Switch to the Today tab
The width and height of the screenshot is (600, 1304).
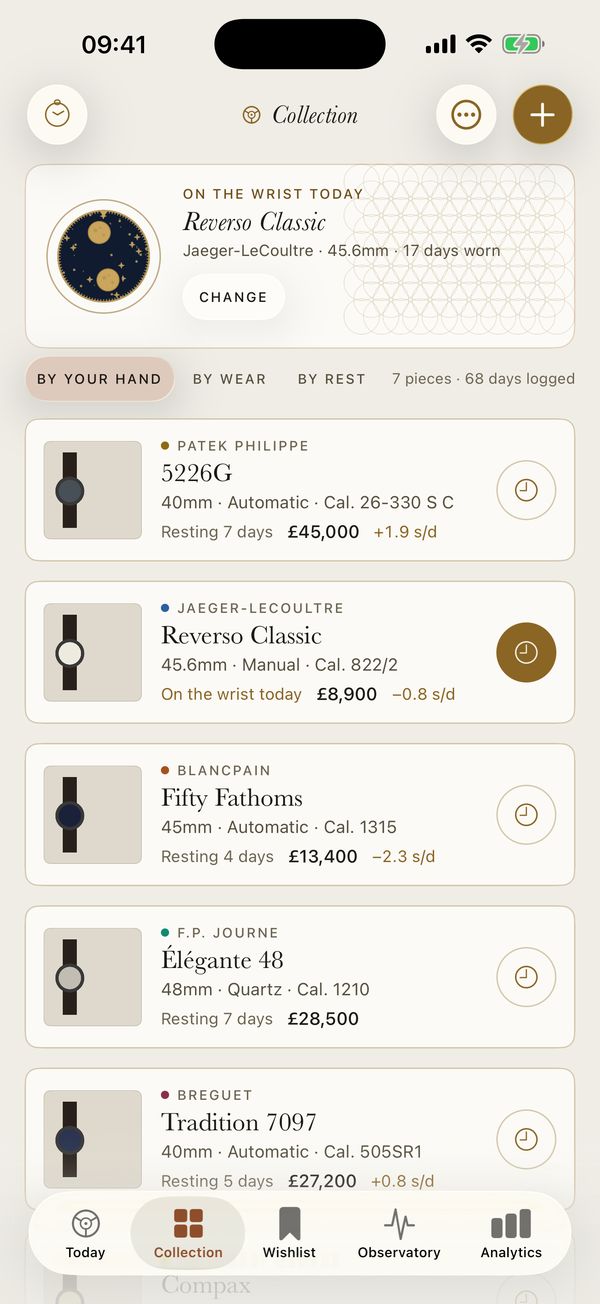pos(85,1234)
